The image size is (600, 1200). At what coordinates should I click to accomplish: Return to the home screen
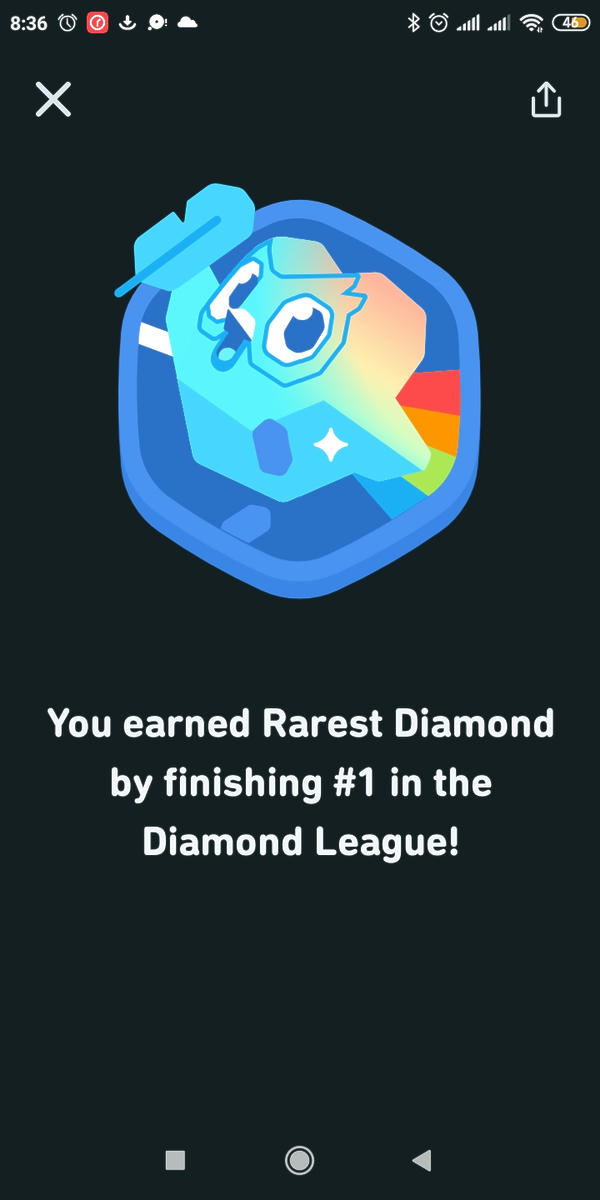point(299,1160)
